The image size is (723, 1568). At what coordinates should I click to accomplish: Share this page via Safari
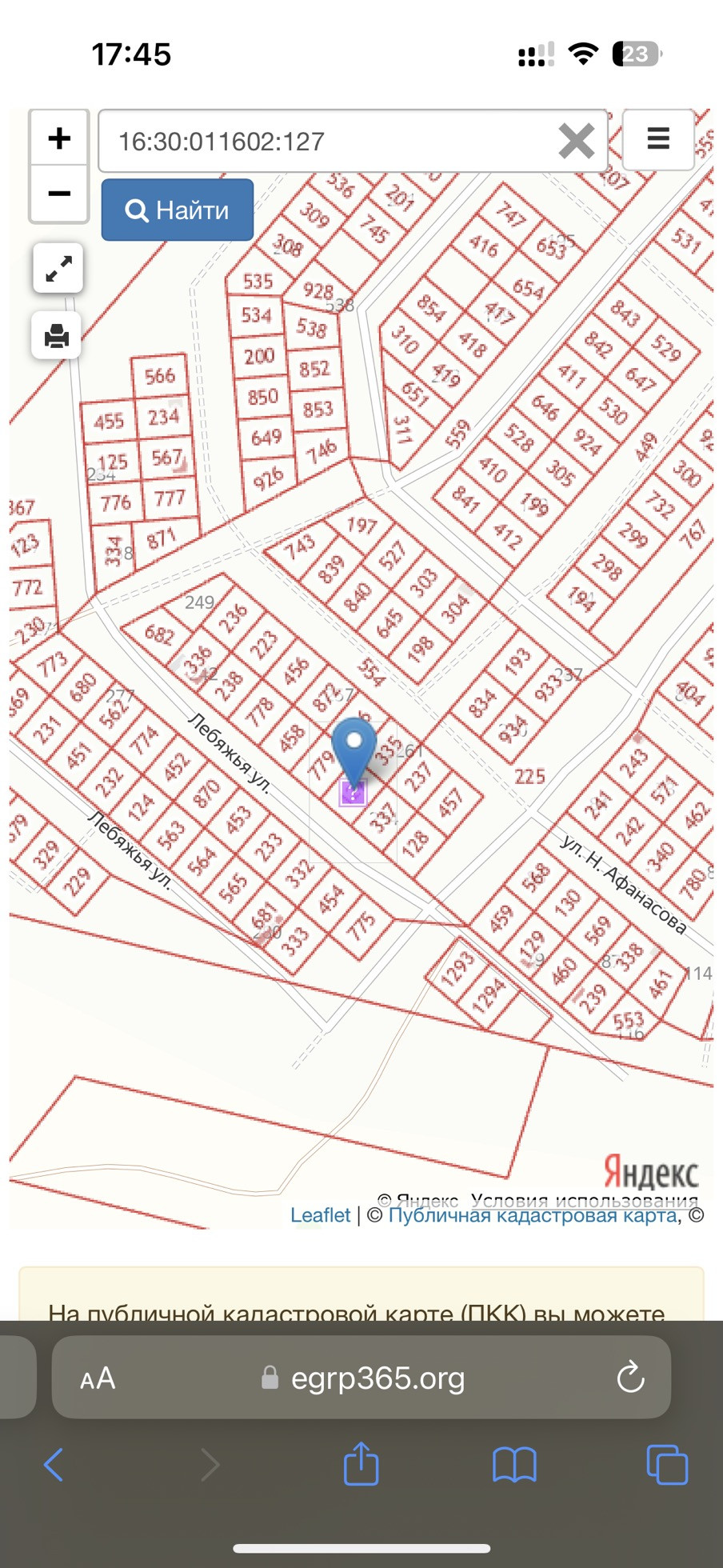(x=361, y=1464)
